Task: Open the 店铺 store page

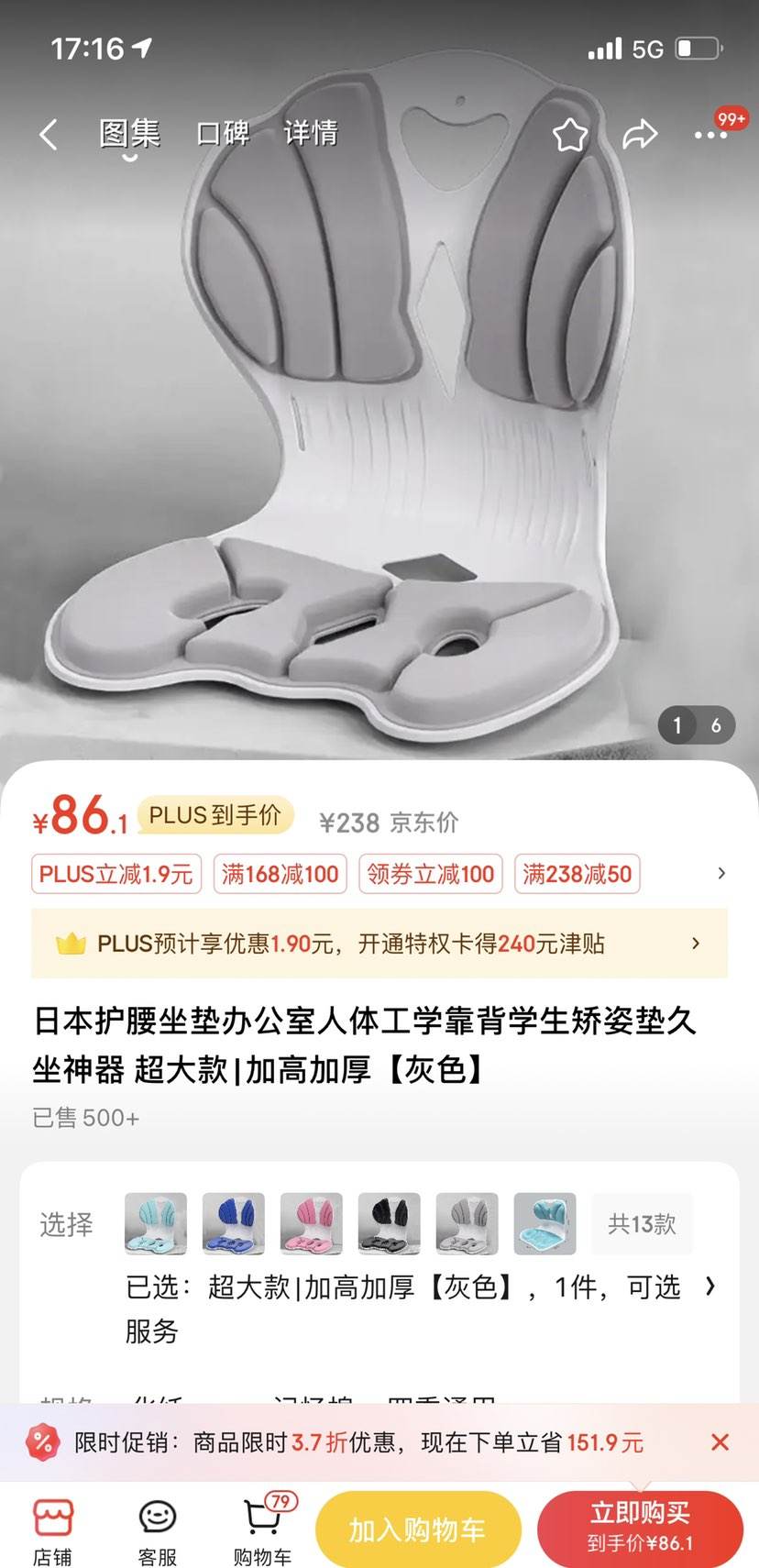Action: point(53,1529)
